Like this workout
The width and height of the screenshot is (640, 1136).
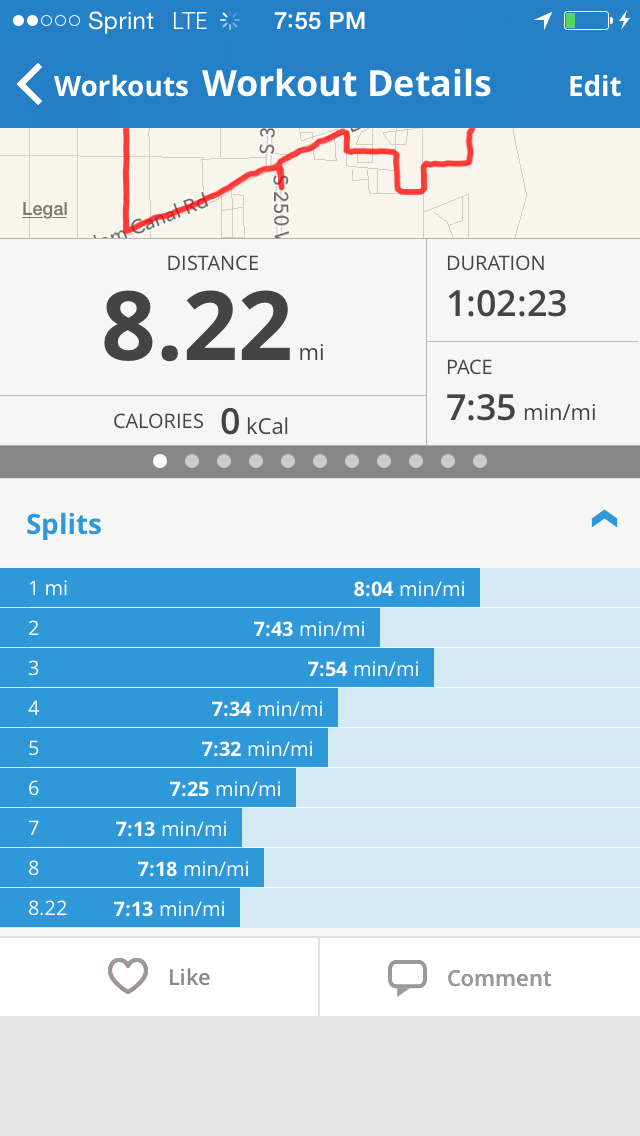click(160, 977)
